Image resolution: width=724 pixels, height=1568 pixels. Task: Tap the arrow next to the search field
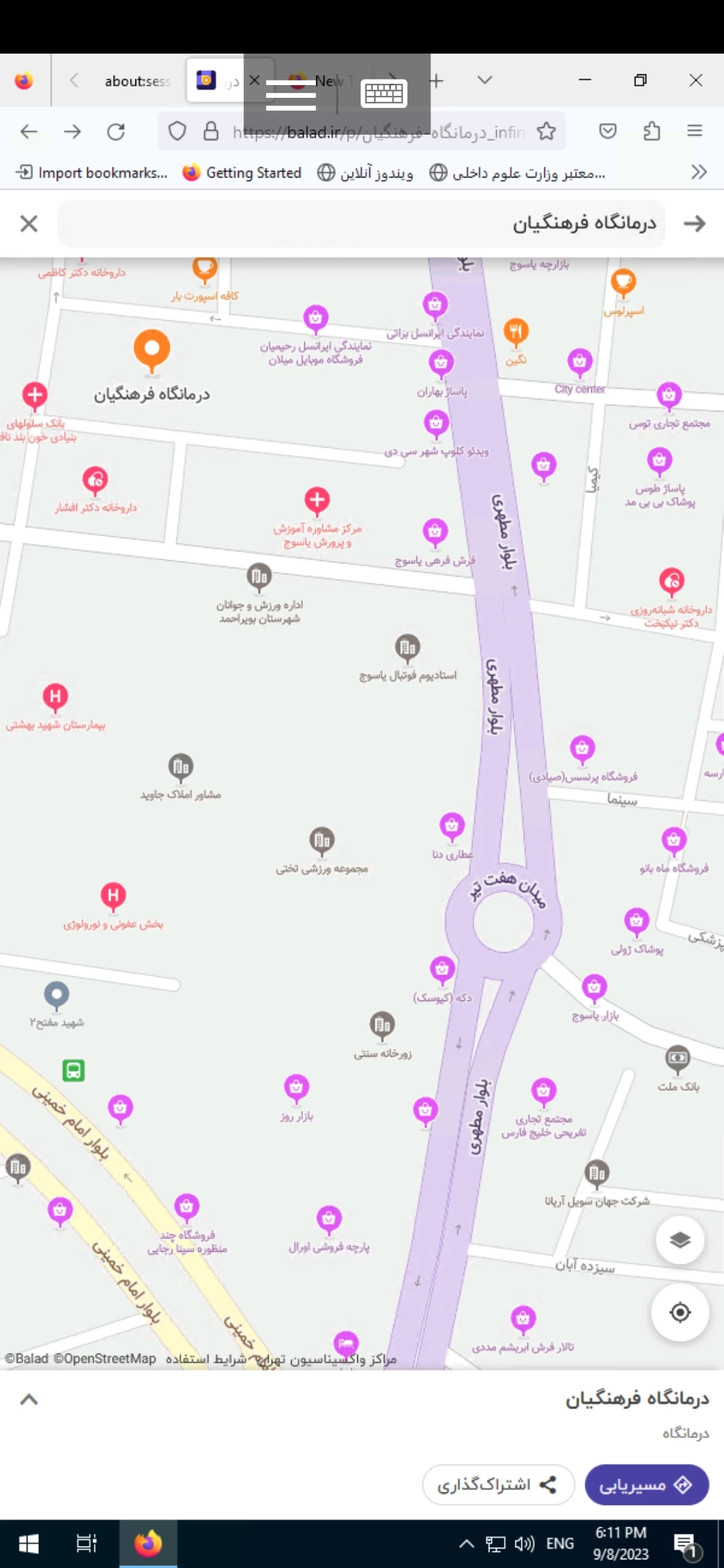[x=695, y=223]
